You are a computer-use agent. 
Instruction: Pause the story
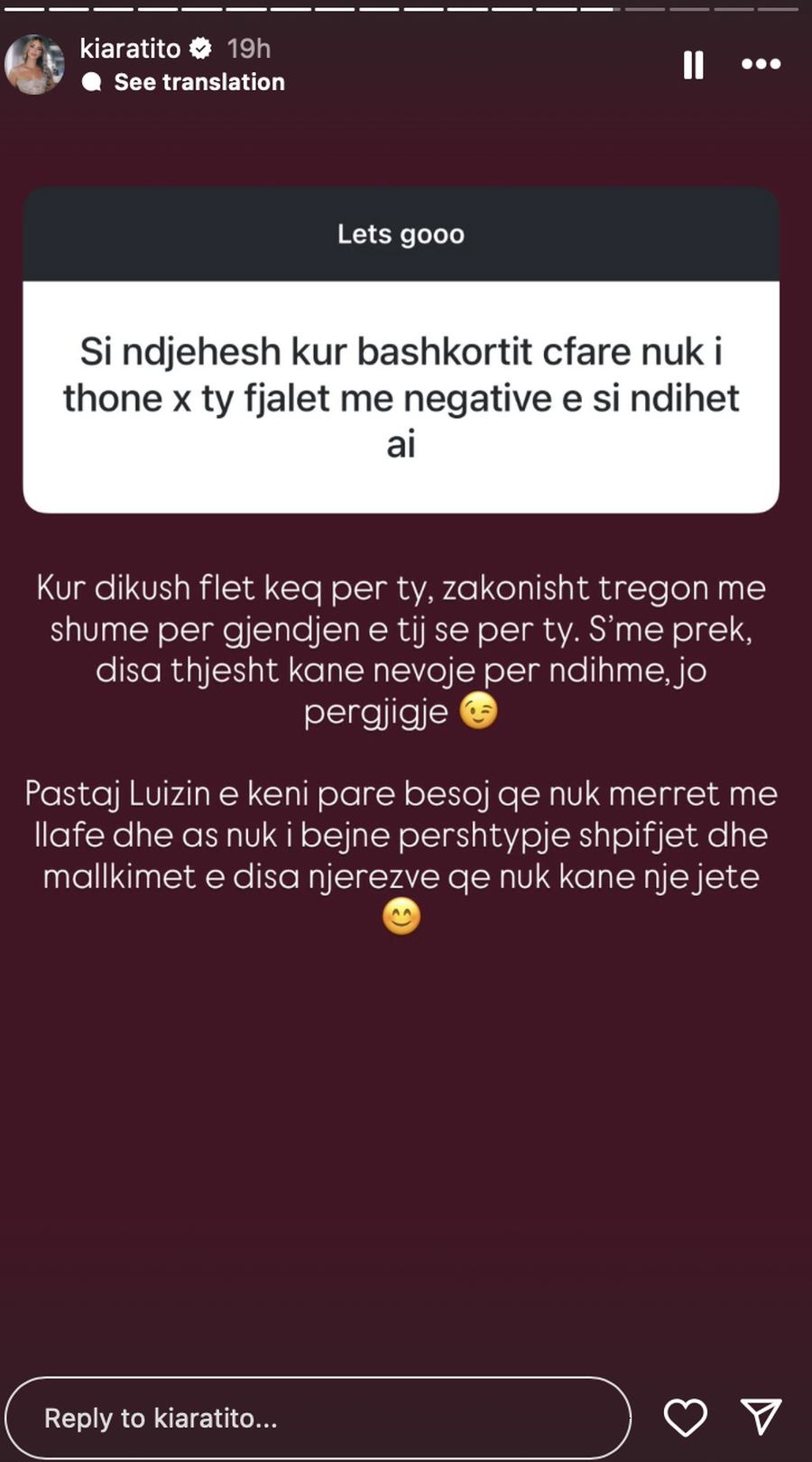coord(693,64)
